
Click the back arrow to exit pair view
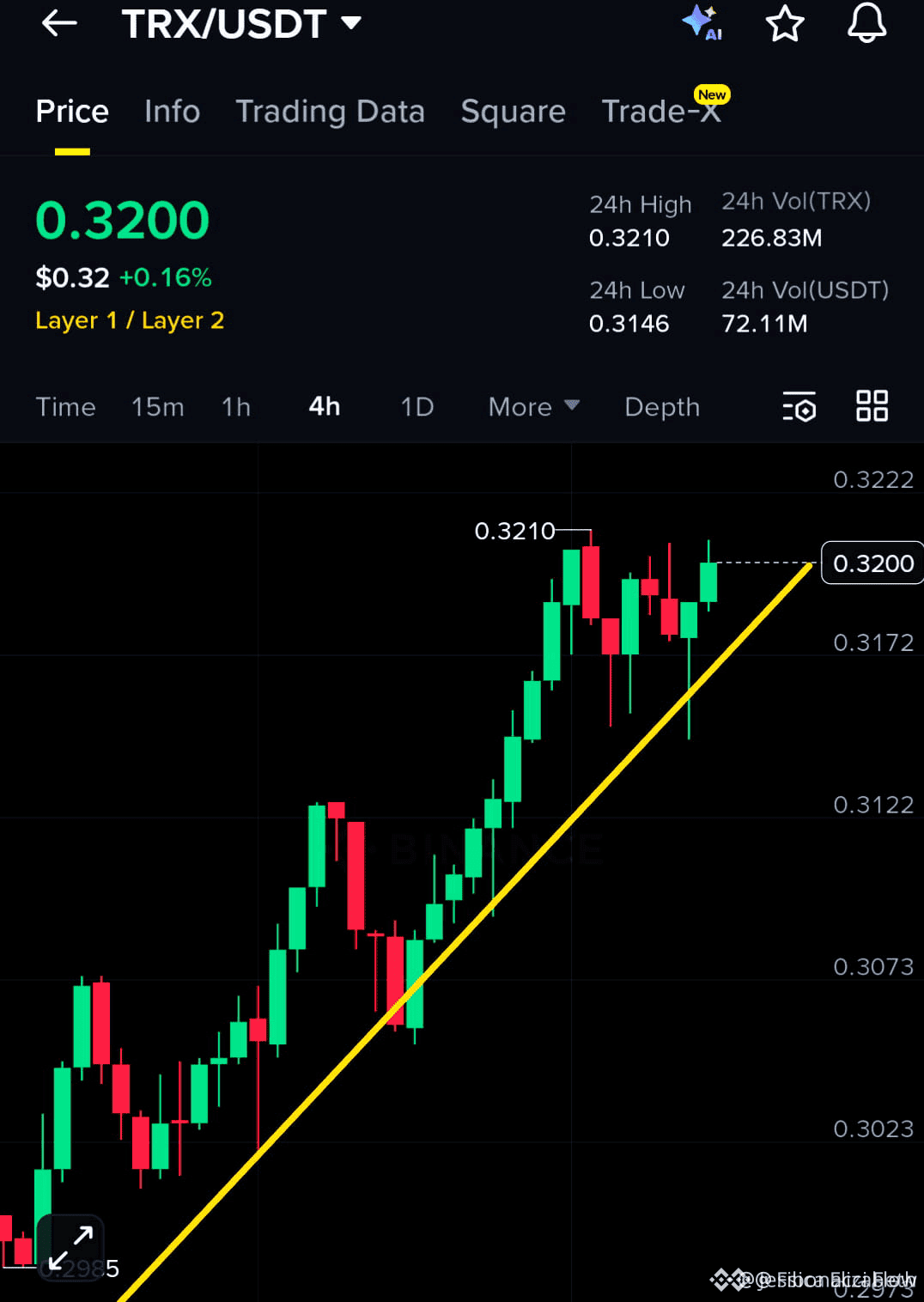pyautogui.click(x=58, y=23)
